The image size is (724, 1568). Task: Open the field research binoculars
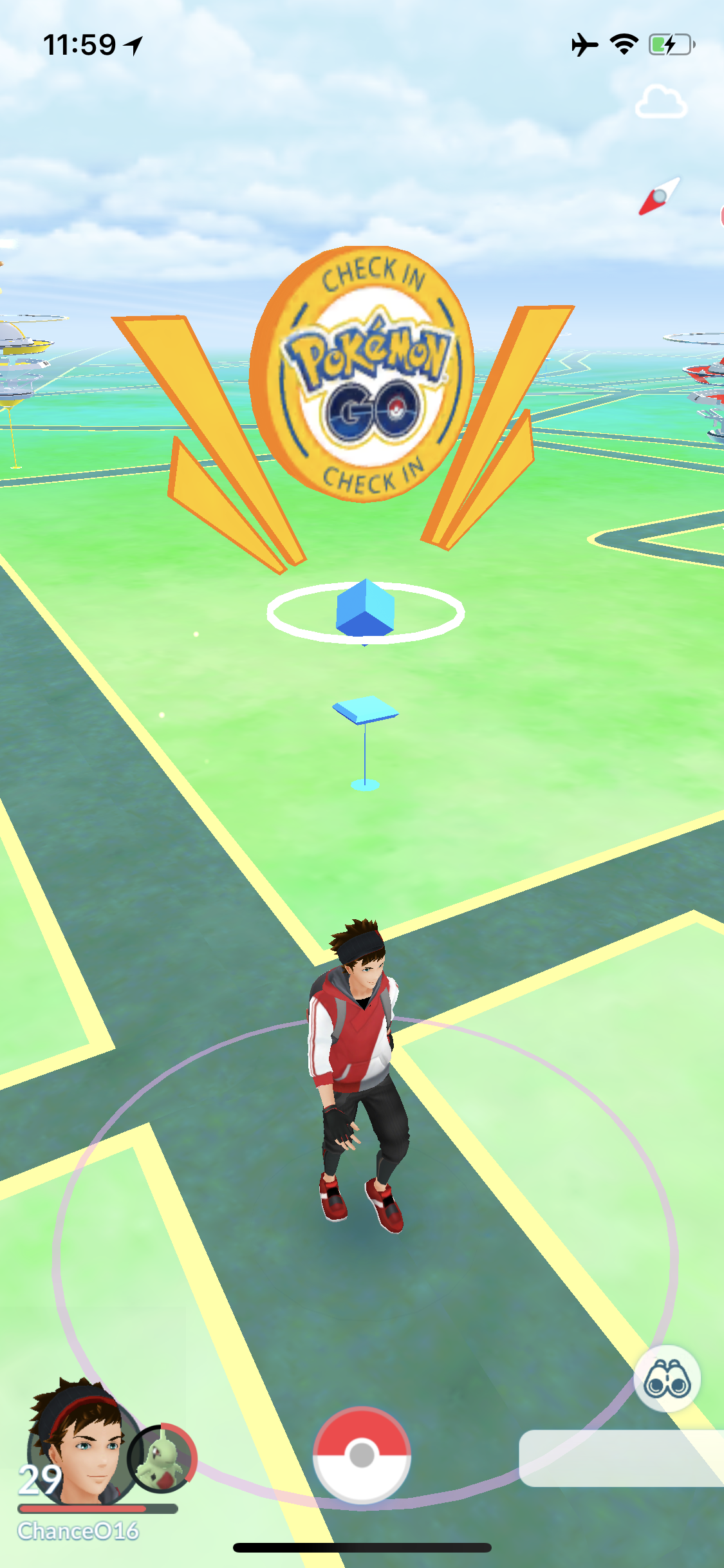667,1379
